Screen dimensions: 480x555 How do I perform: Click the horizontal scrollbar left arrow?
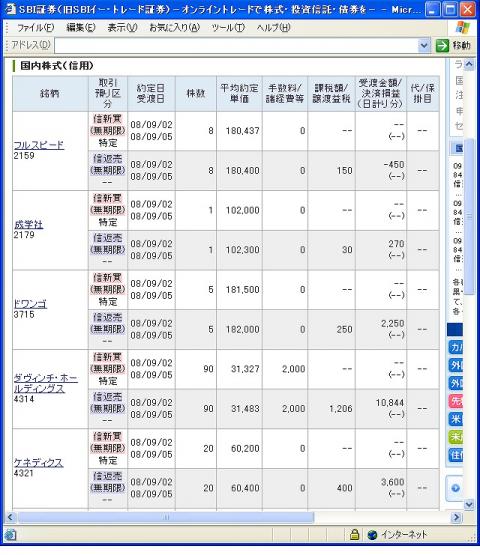click(x=10, y=517)
